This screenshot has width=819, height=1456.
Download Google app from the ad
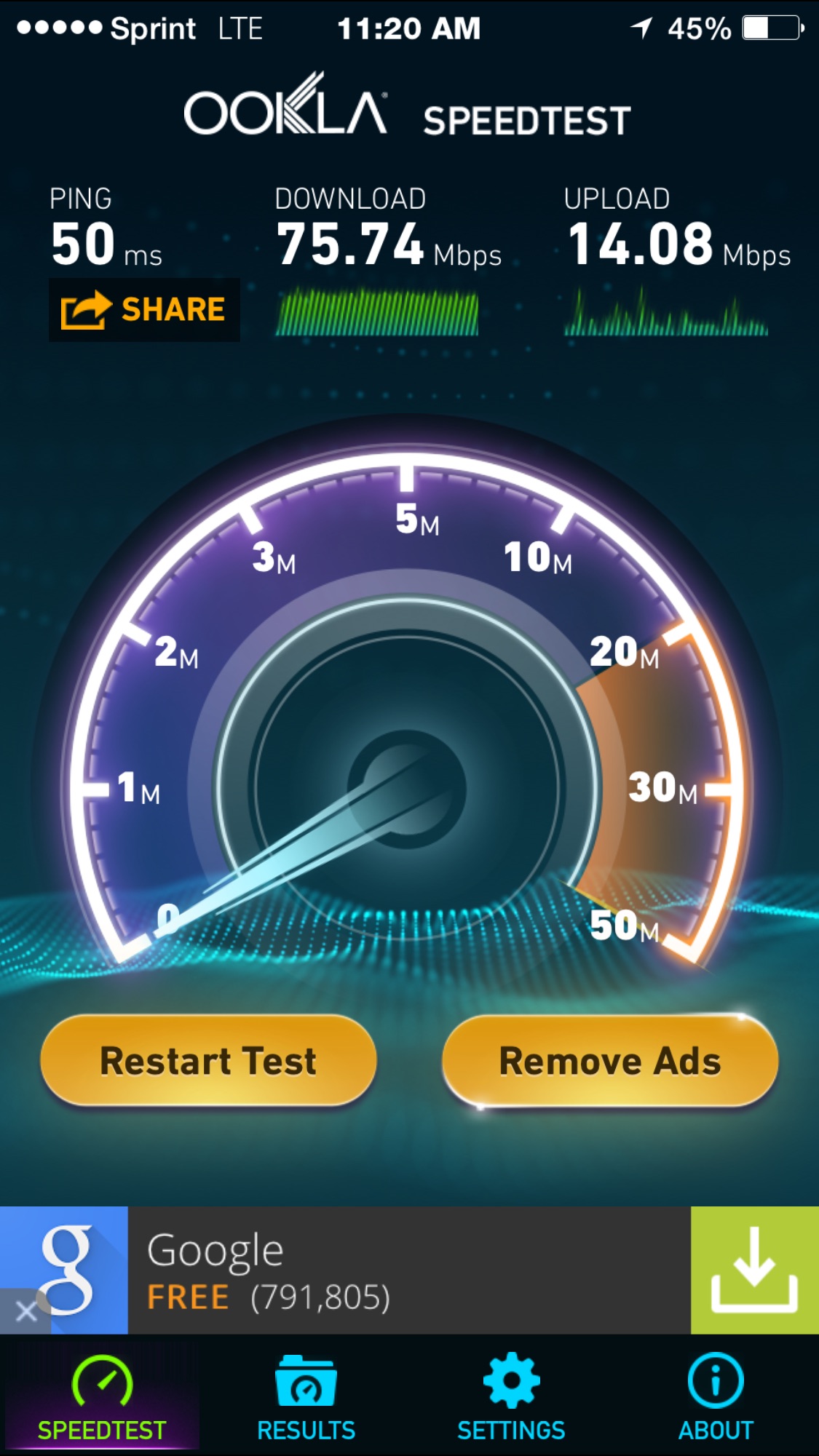tap(754, 1270)
